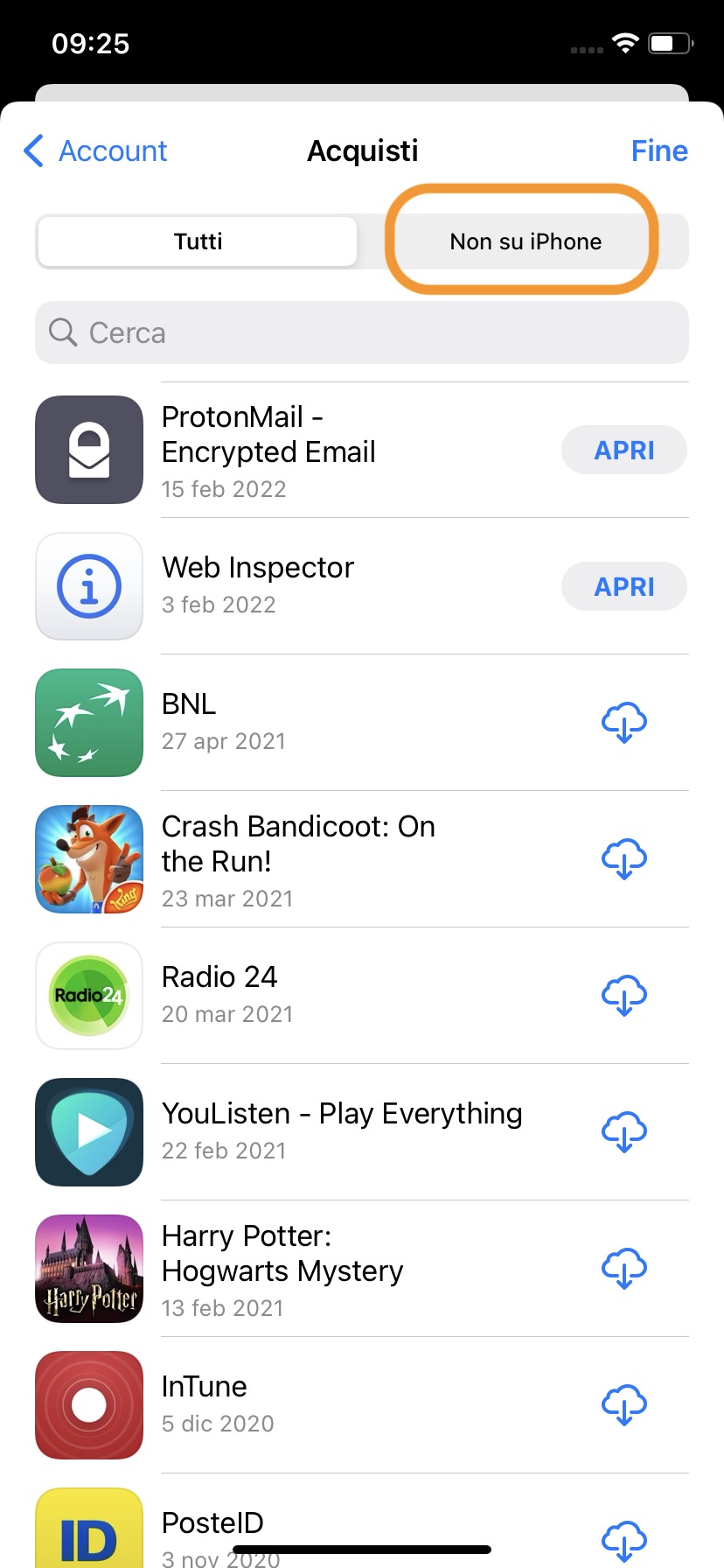Open the Cerca search field
The image size is (724, 1568).
click(362, 332)
